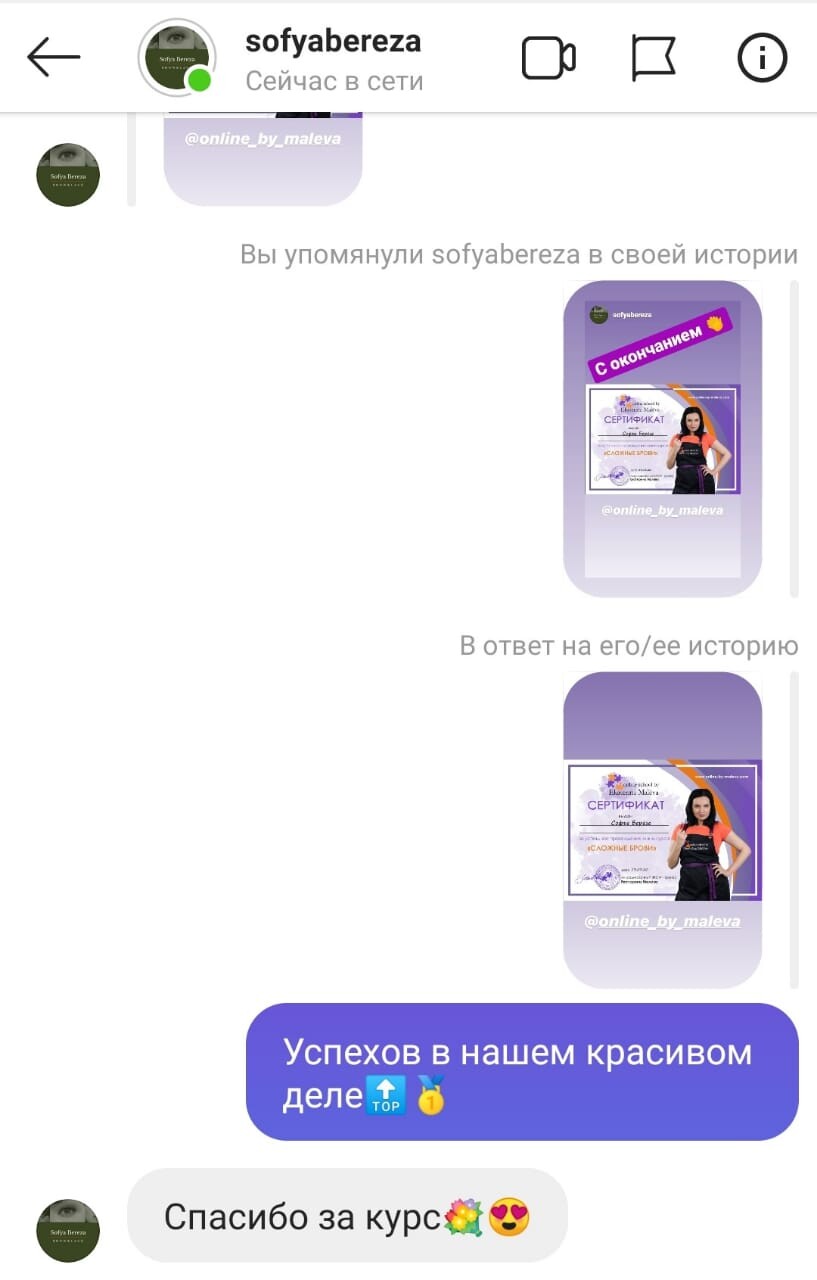The height and width of the screenshot is (1280, 817).
Task: Open sofyabereza's profile from the header
Action: [x=332, y=43]
